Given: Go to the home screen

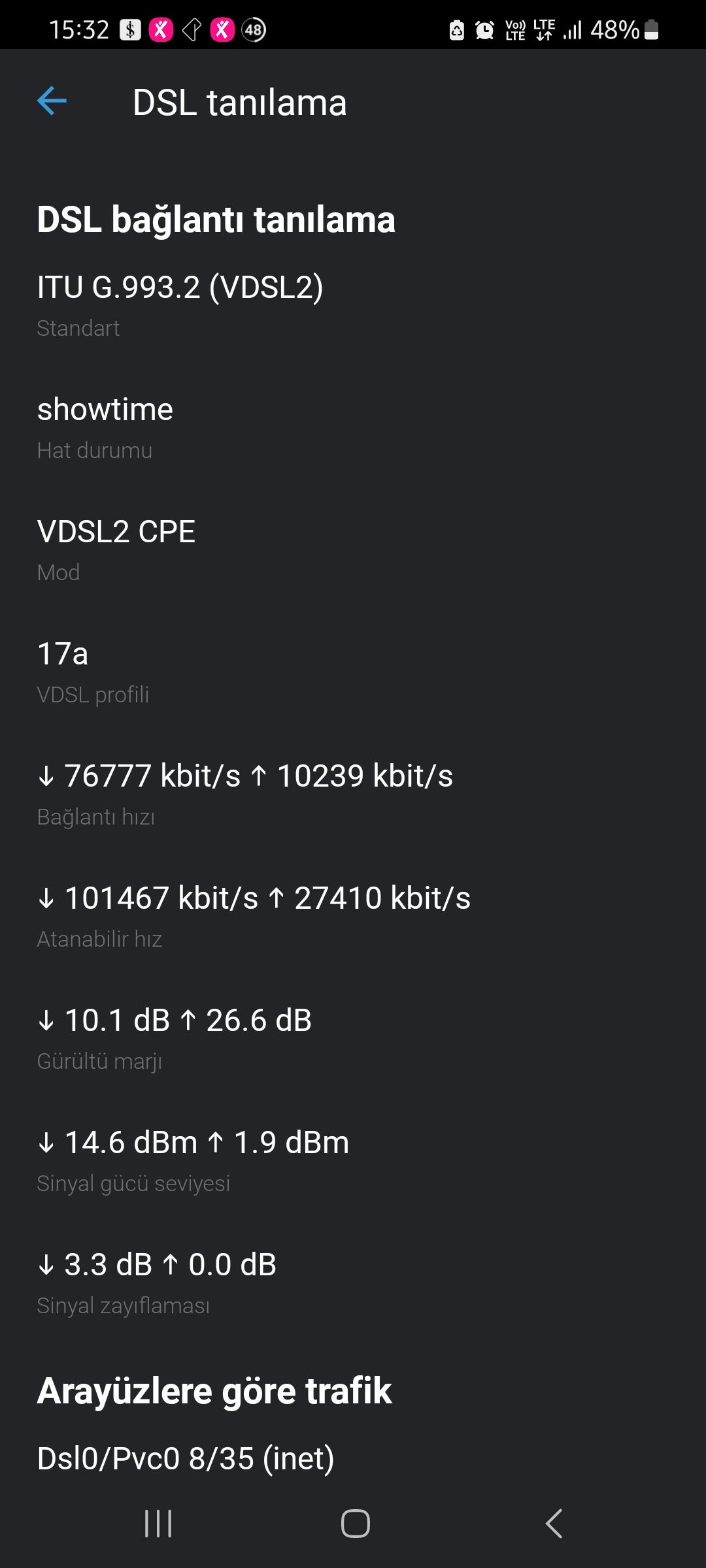Looking at the screenshot, I should click(355, 1524).
